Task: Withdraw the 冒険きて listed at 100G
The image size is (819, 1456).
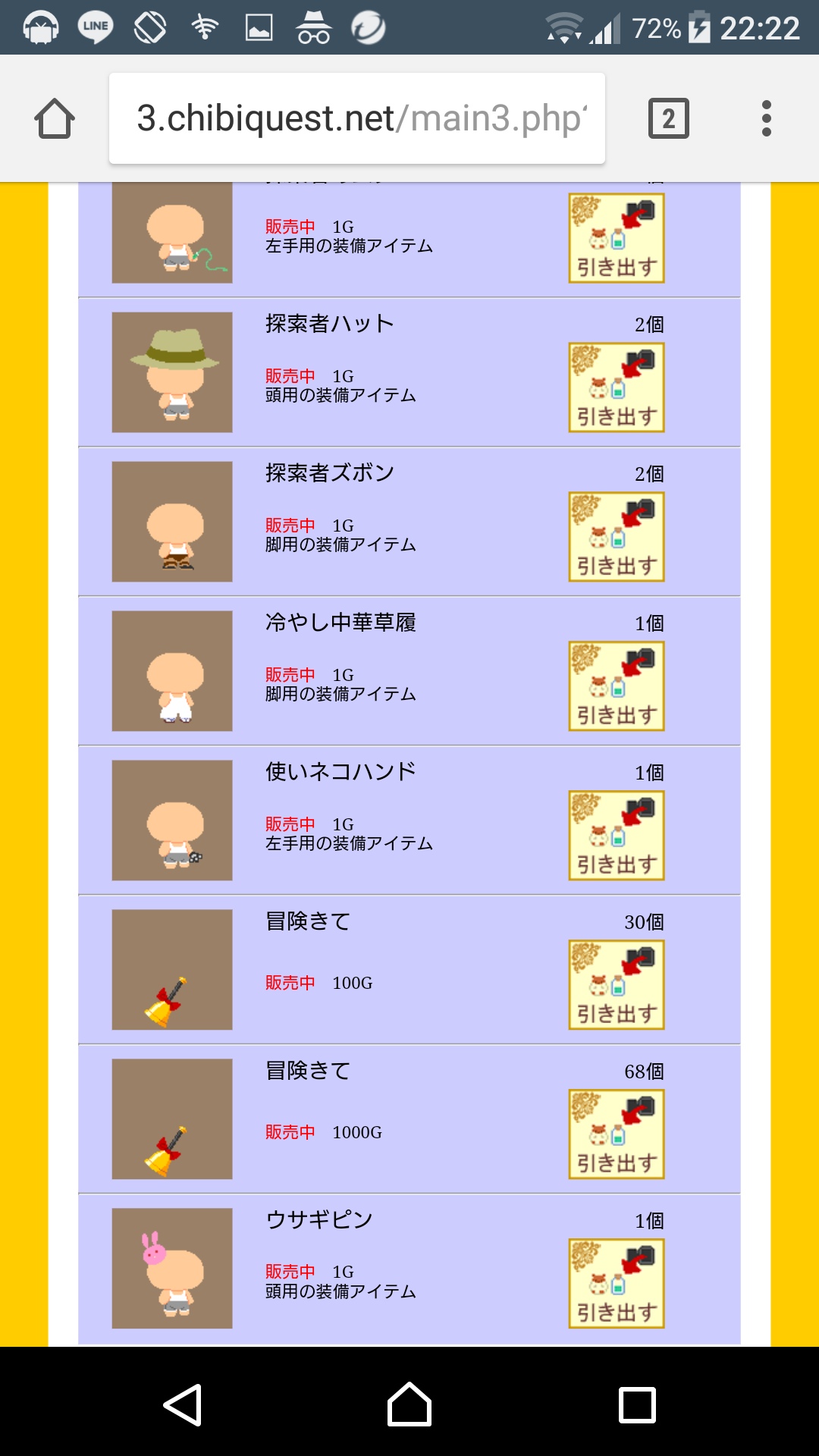Action: click(617, 985)
